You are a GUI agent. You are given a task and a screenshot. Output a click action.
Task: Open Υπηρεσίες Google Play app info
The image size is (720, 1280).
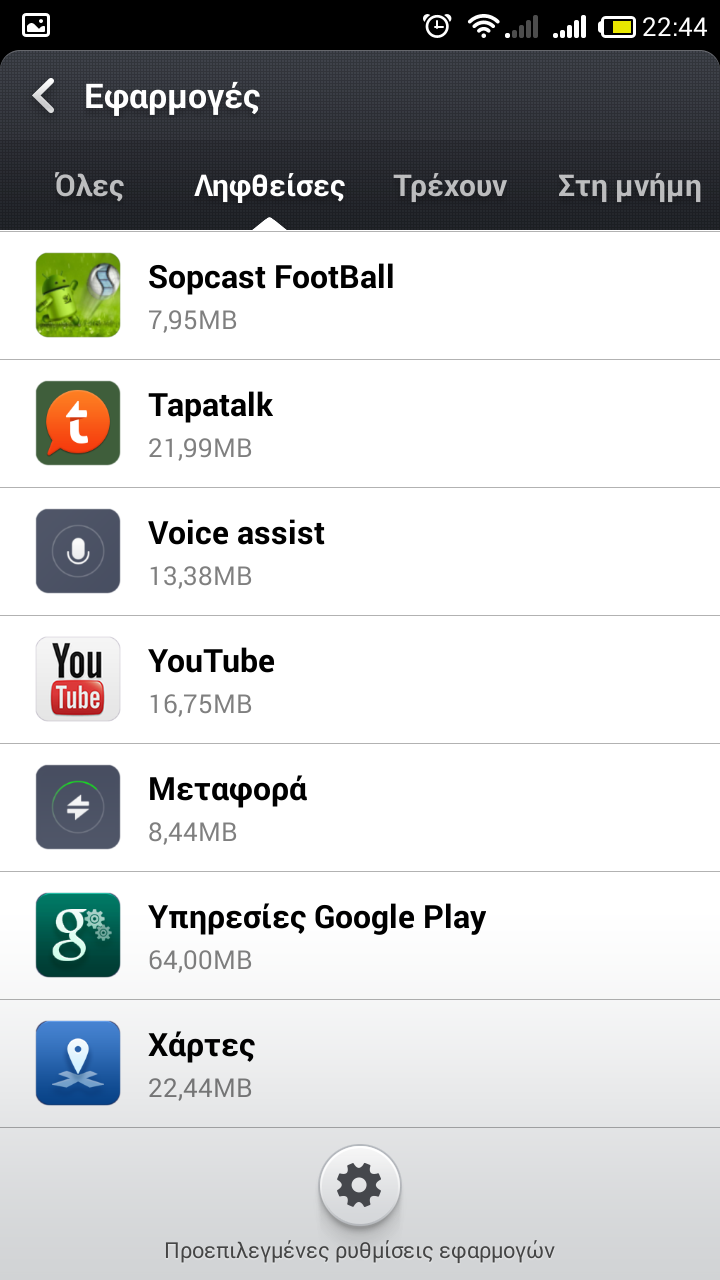pyautogui.click(x=360, y=936)
